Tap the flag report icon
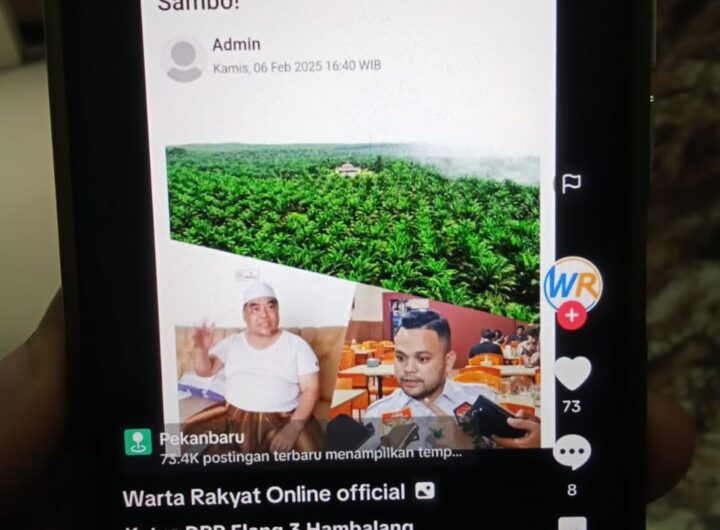The image size is (720, 530). (571, 184)
